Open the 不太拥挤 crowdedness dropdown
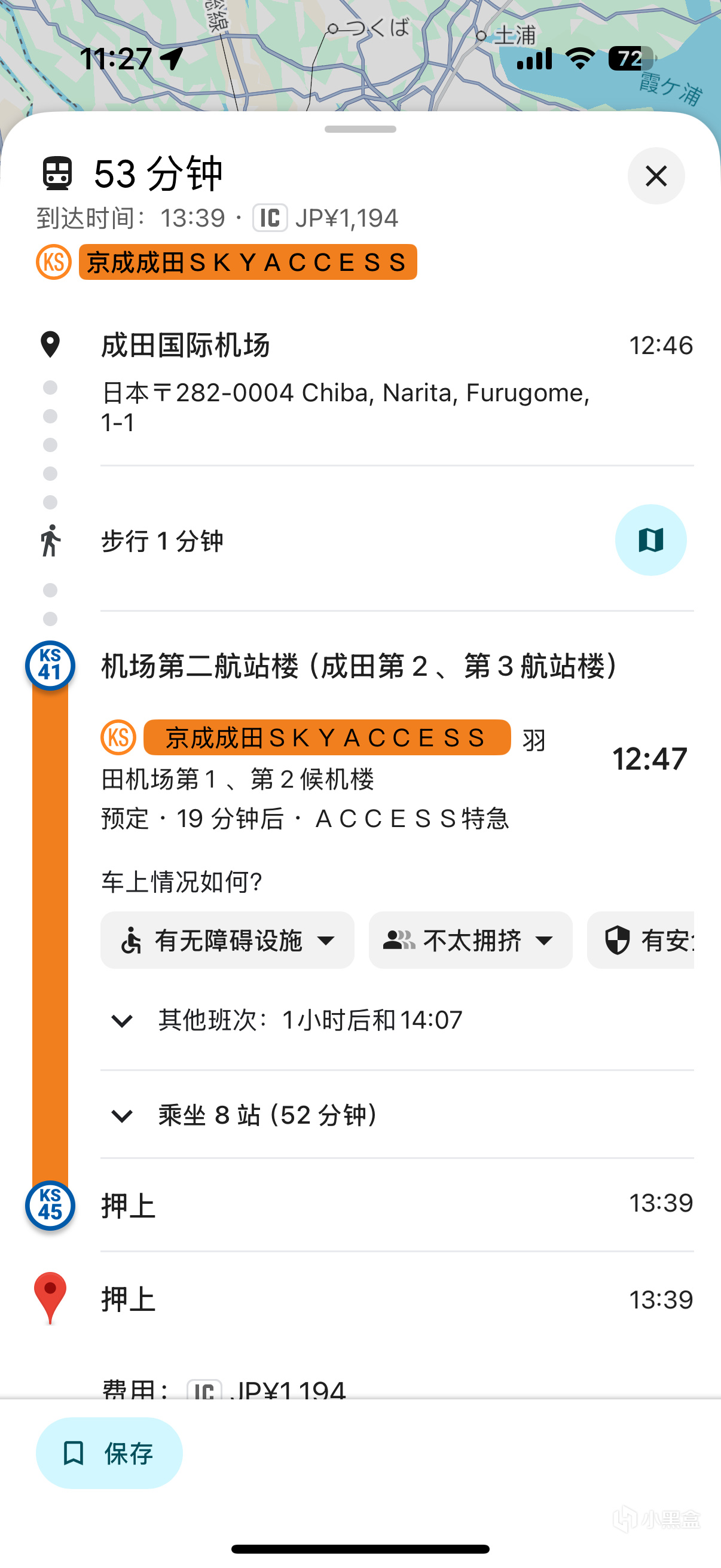The width and height of the screenshot is (721, 1568). [x=470, y=941]
